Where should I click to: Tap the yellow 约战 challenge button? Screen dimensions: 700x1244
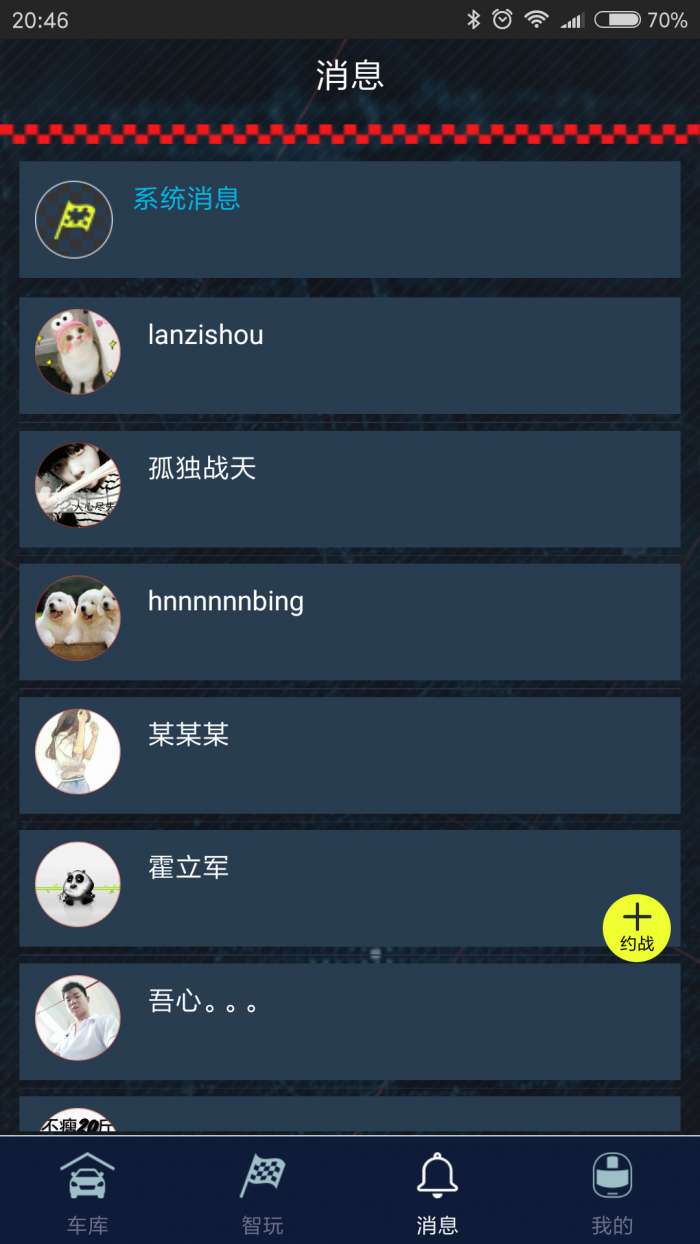point(636,928)
